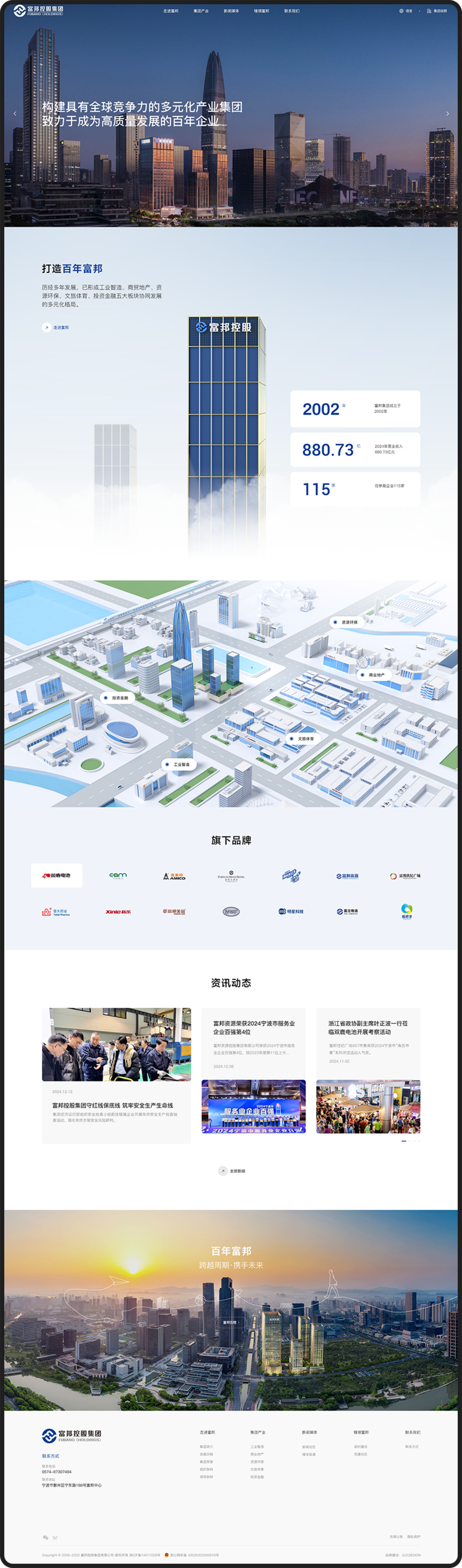Go to the previous hero banner slide

point(15,114)
